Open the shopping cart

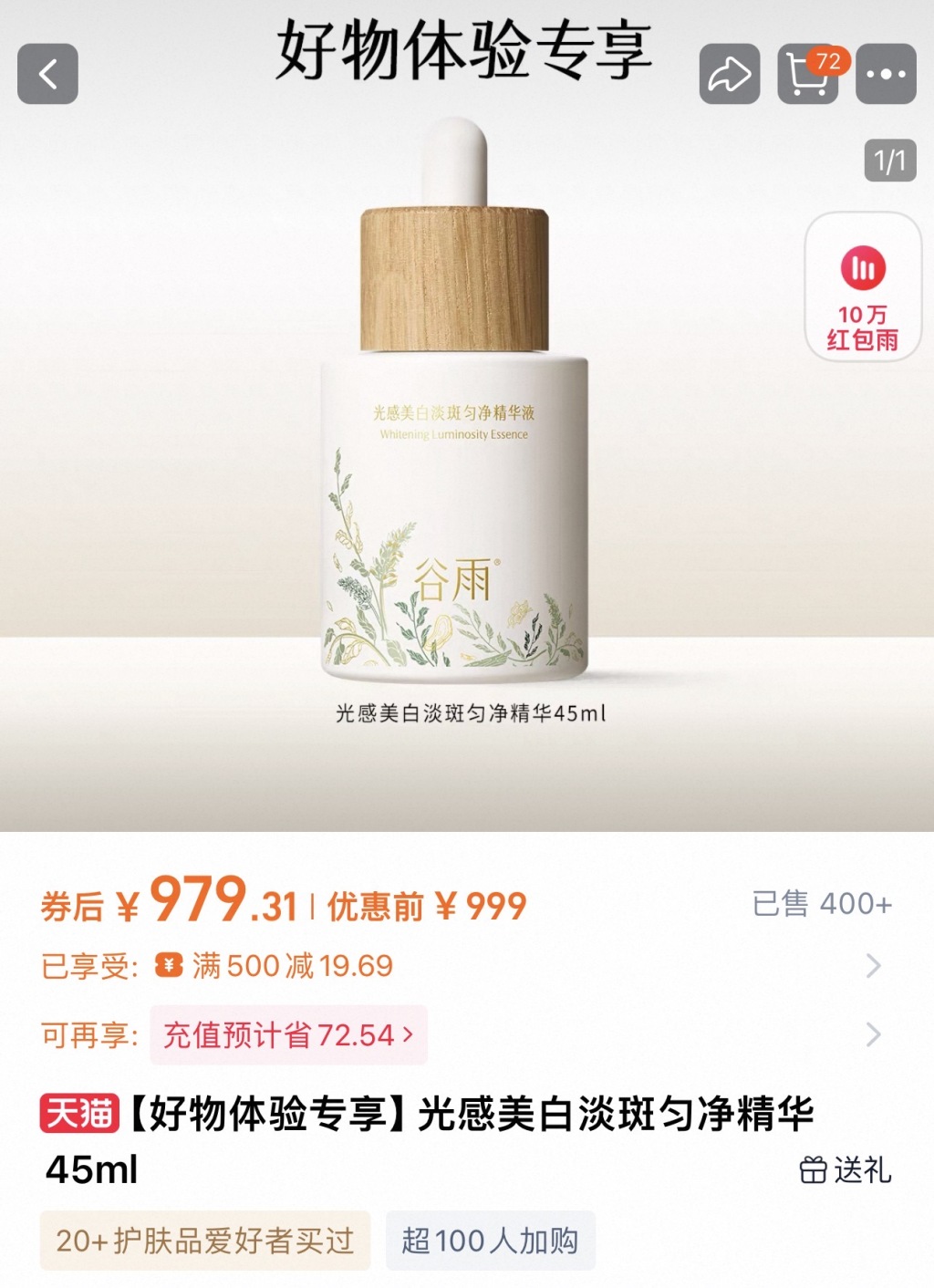(808, 74)
